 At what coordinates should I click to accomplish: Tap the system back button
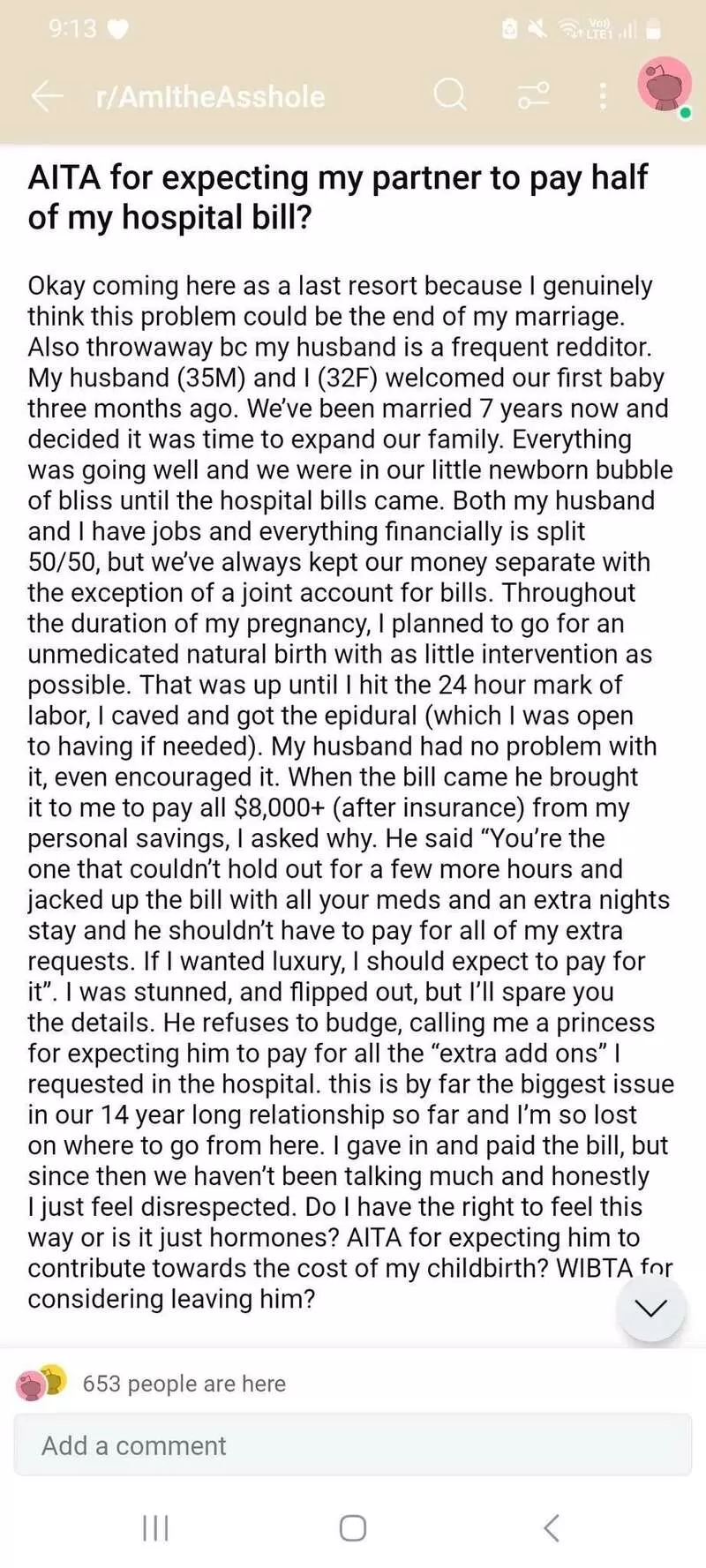[x=552, y=1527]
